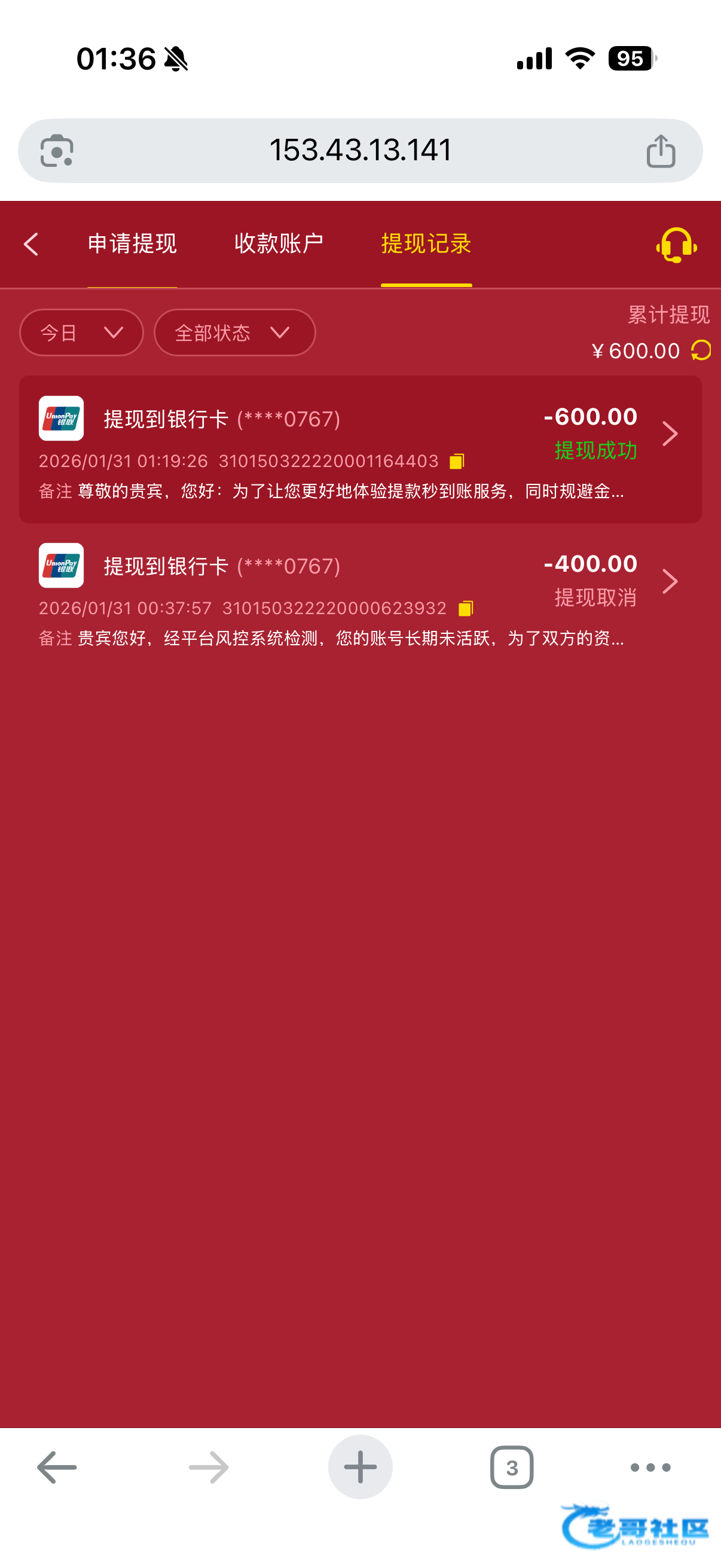View the 3 open browser tabs

pos(512,1467)
